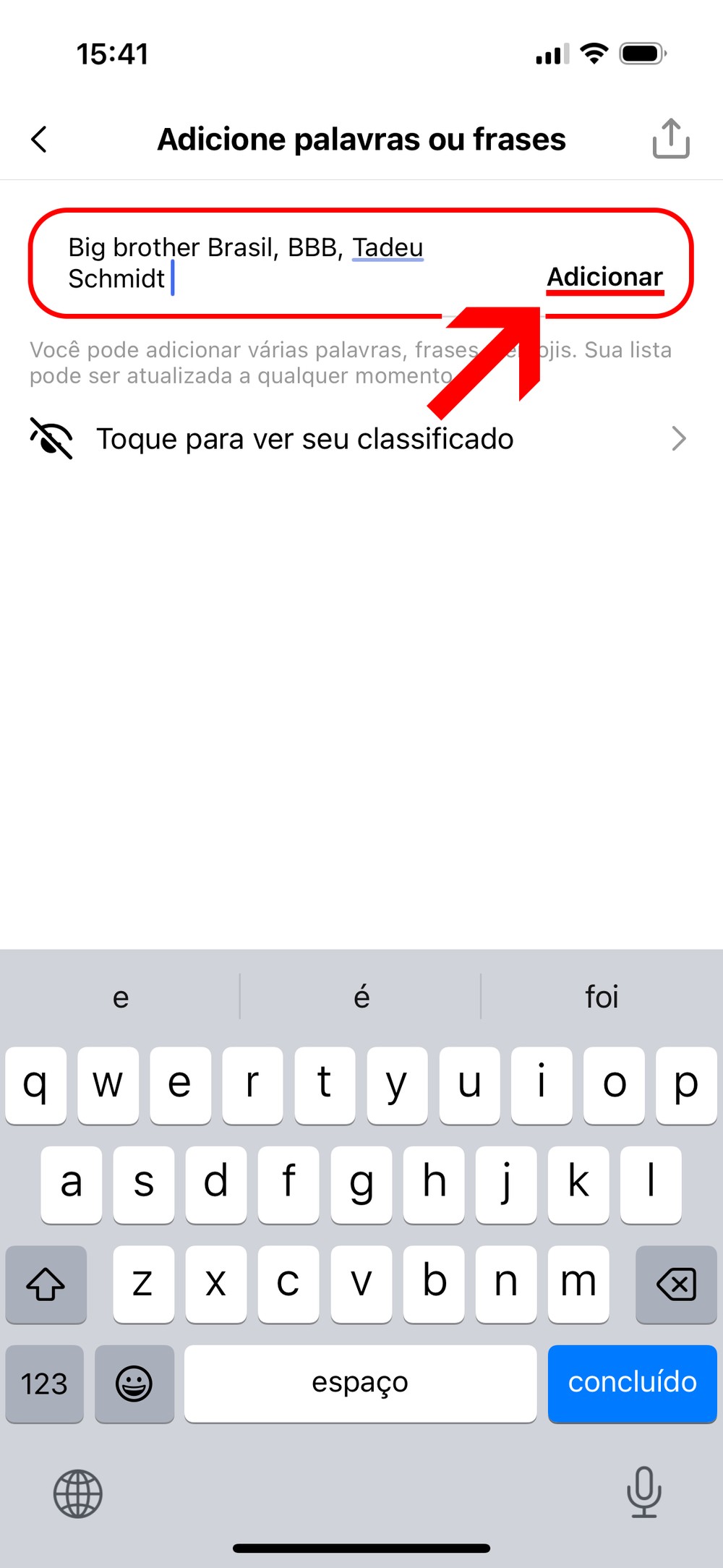The height and width of the screenshot is (1568, 723).
Task: Tap the Adicionar button
Action: (x=604, y=277)
